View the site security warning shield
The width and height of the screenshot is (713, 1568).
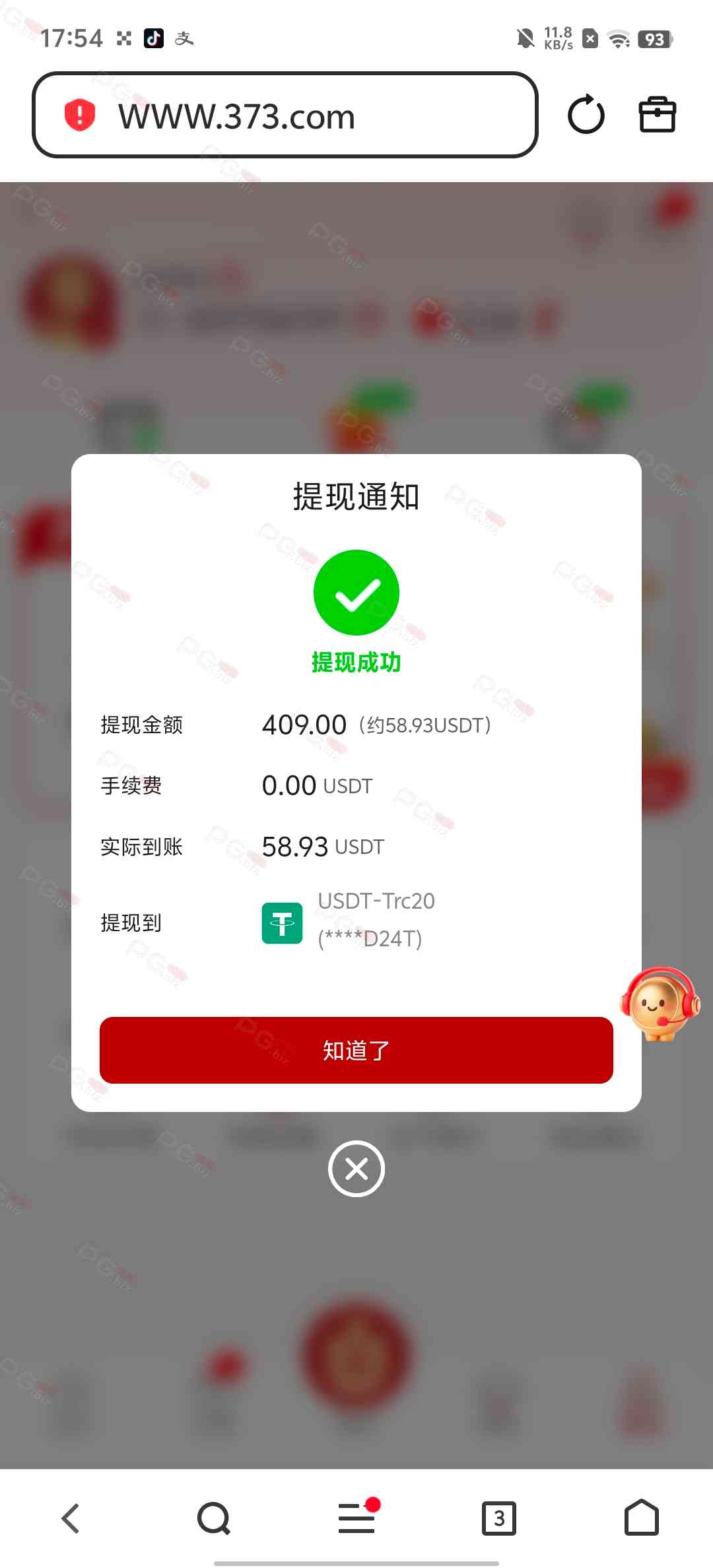point(80,115)
